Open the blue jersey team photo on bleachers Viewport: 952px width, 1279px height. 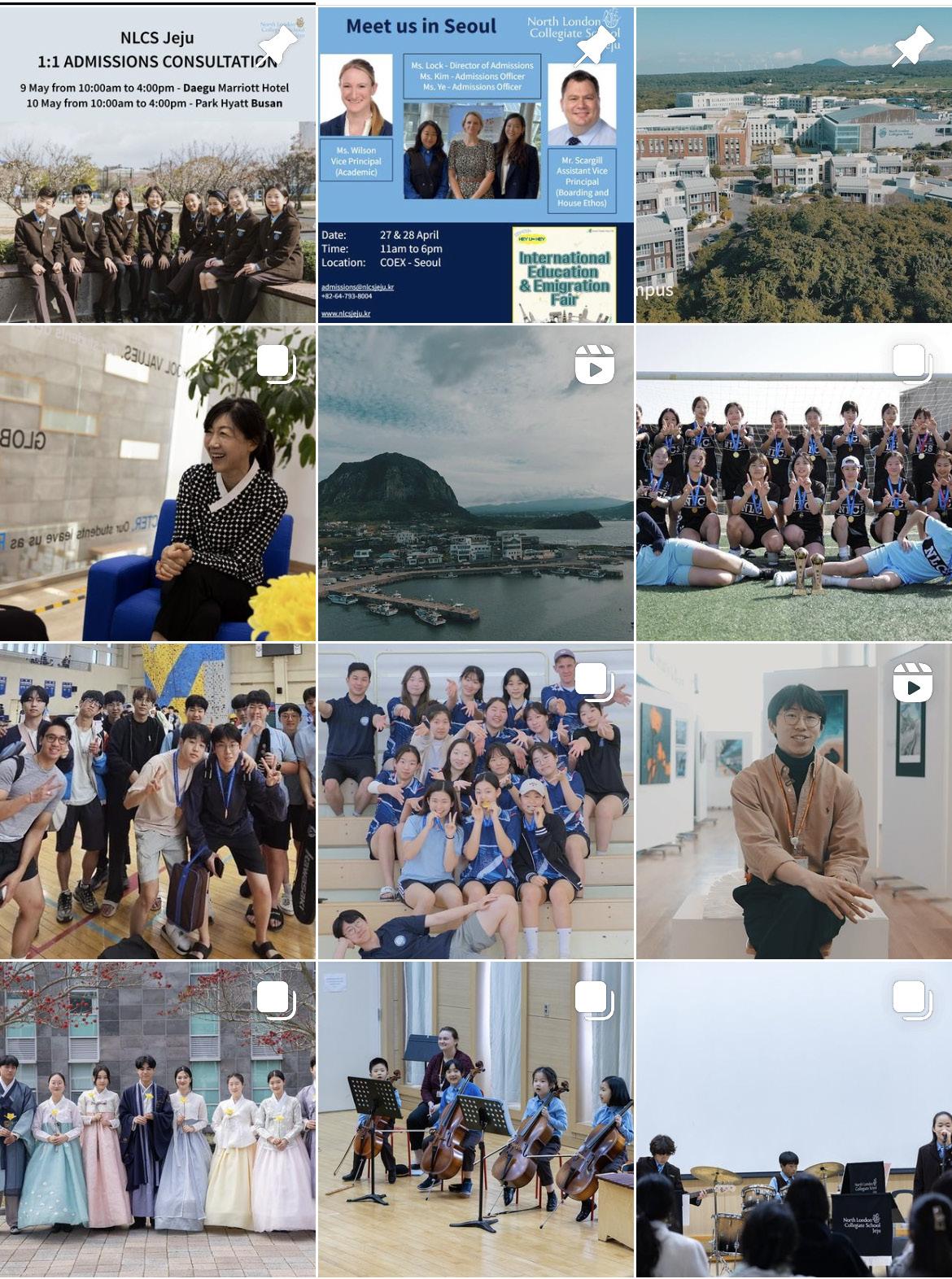tap(475, 801)
